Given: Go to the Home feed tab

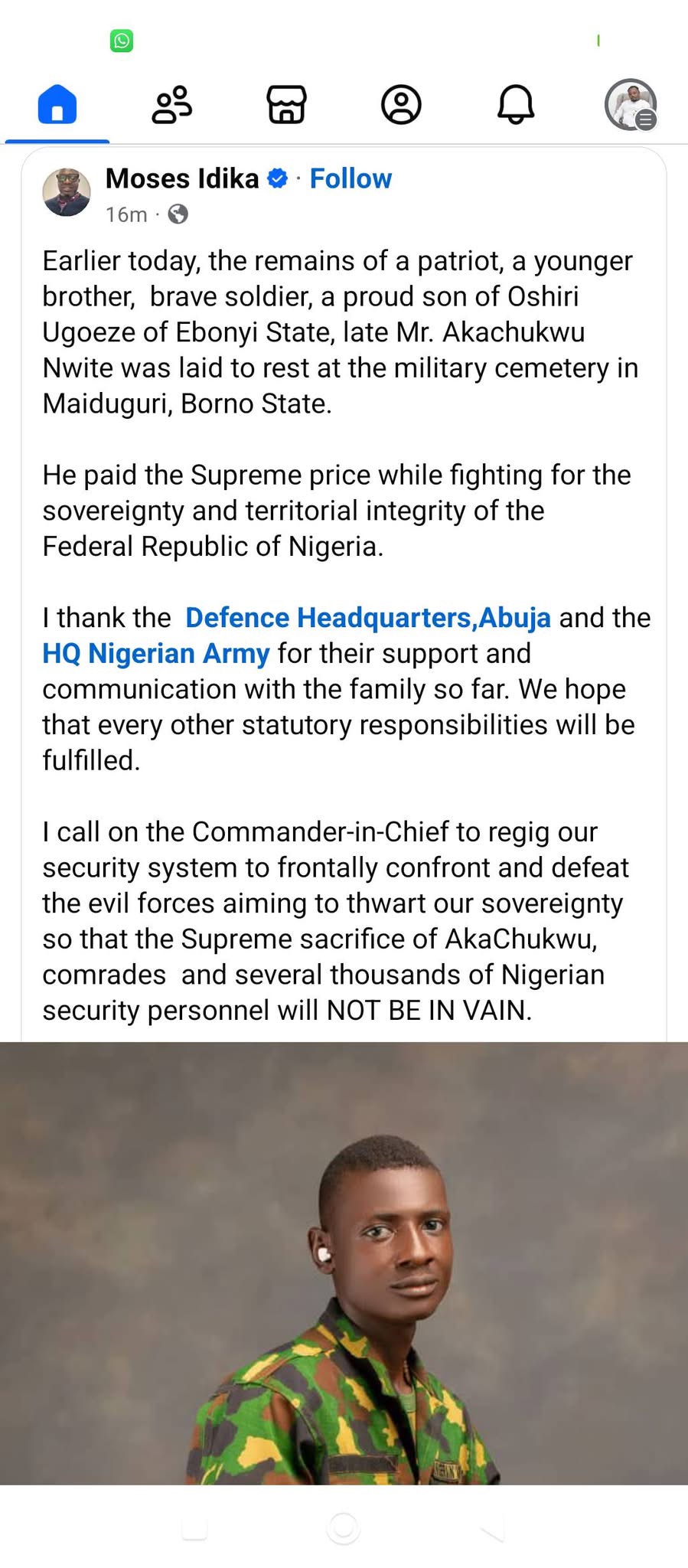Looking at the screenshot, I should click(57, 104).
